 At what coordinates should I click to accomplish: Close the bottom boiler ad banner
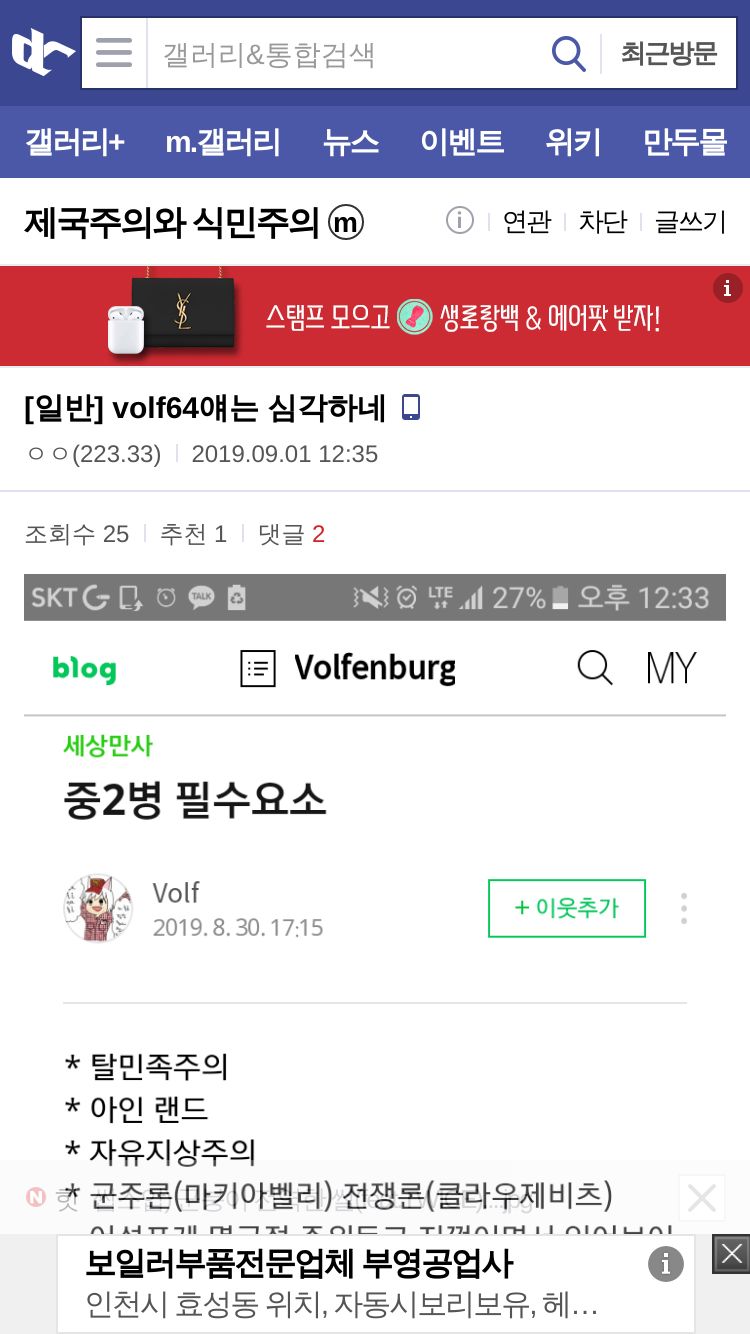point(731,1253)
